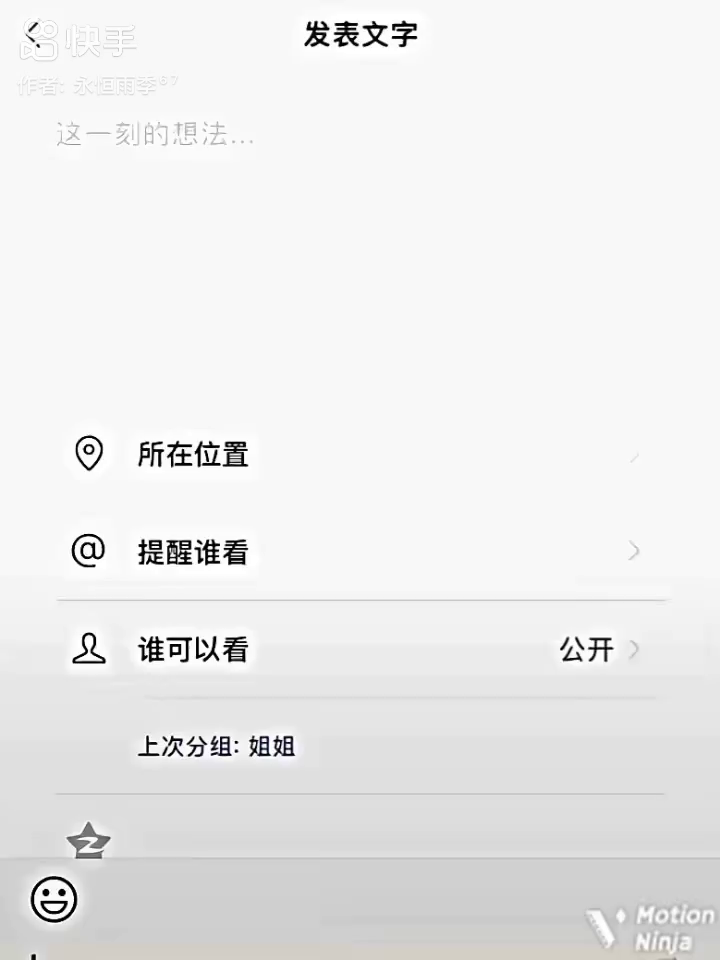Open 提醒谁看 to mention someone
The width and height of the screenshot is (720, 960).
pos(360,552)
